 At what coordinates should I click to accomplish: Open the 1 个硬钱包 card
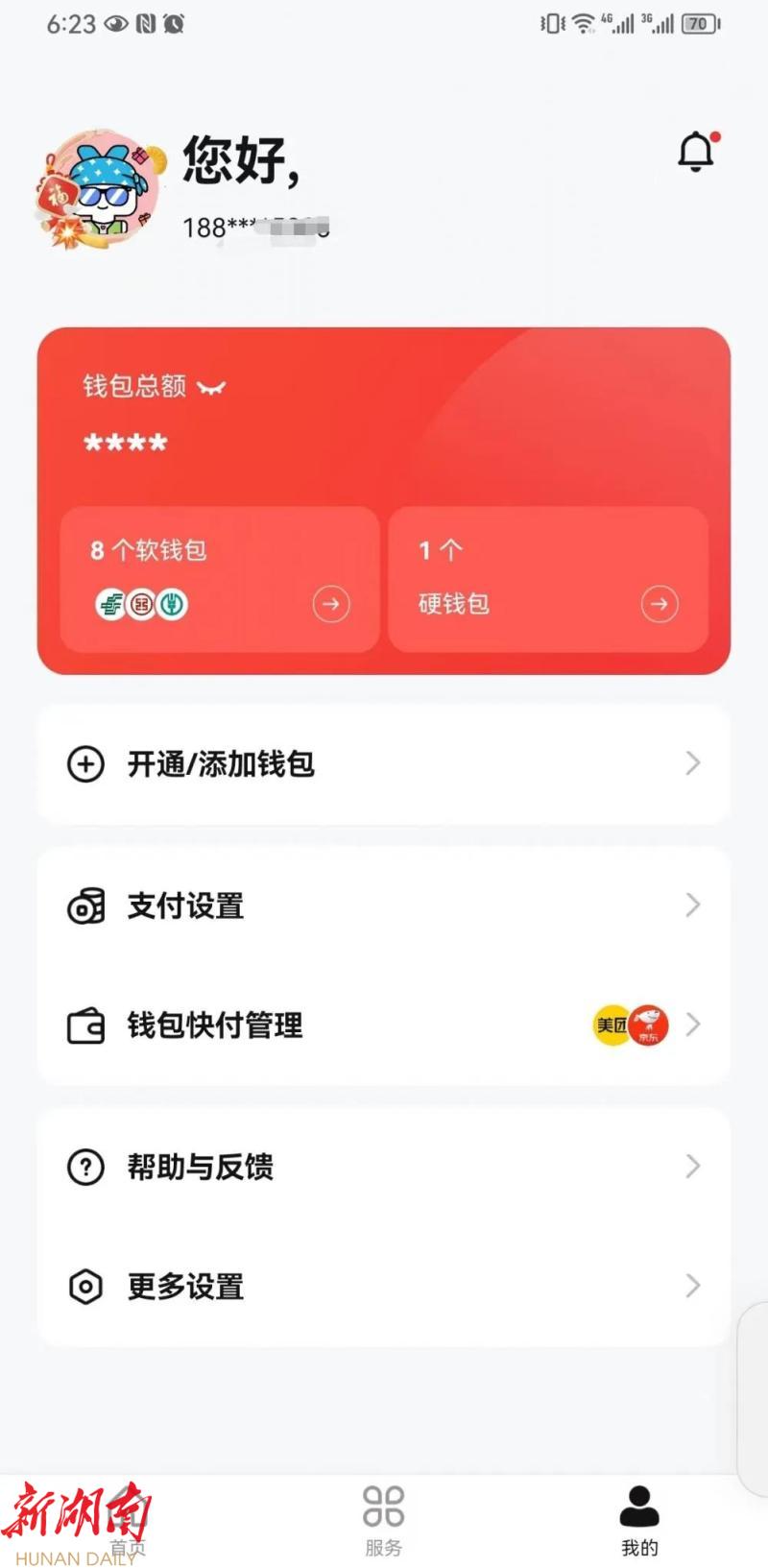point(548,579)
